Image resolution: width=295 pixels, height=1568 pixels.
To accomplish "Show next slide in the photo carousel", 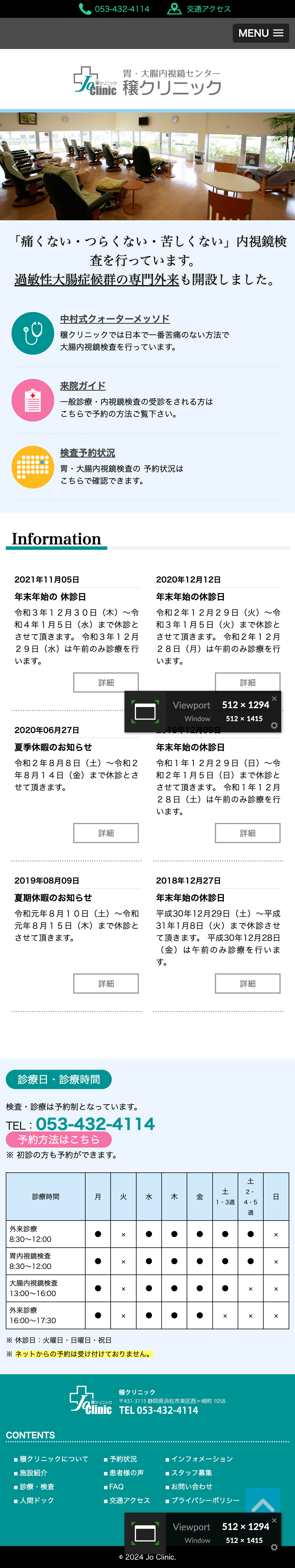I will pos(279,166).
